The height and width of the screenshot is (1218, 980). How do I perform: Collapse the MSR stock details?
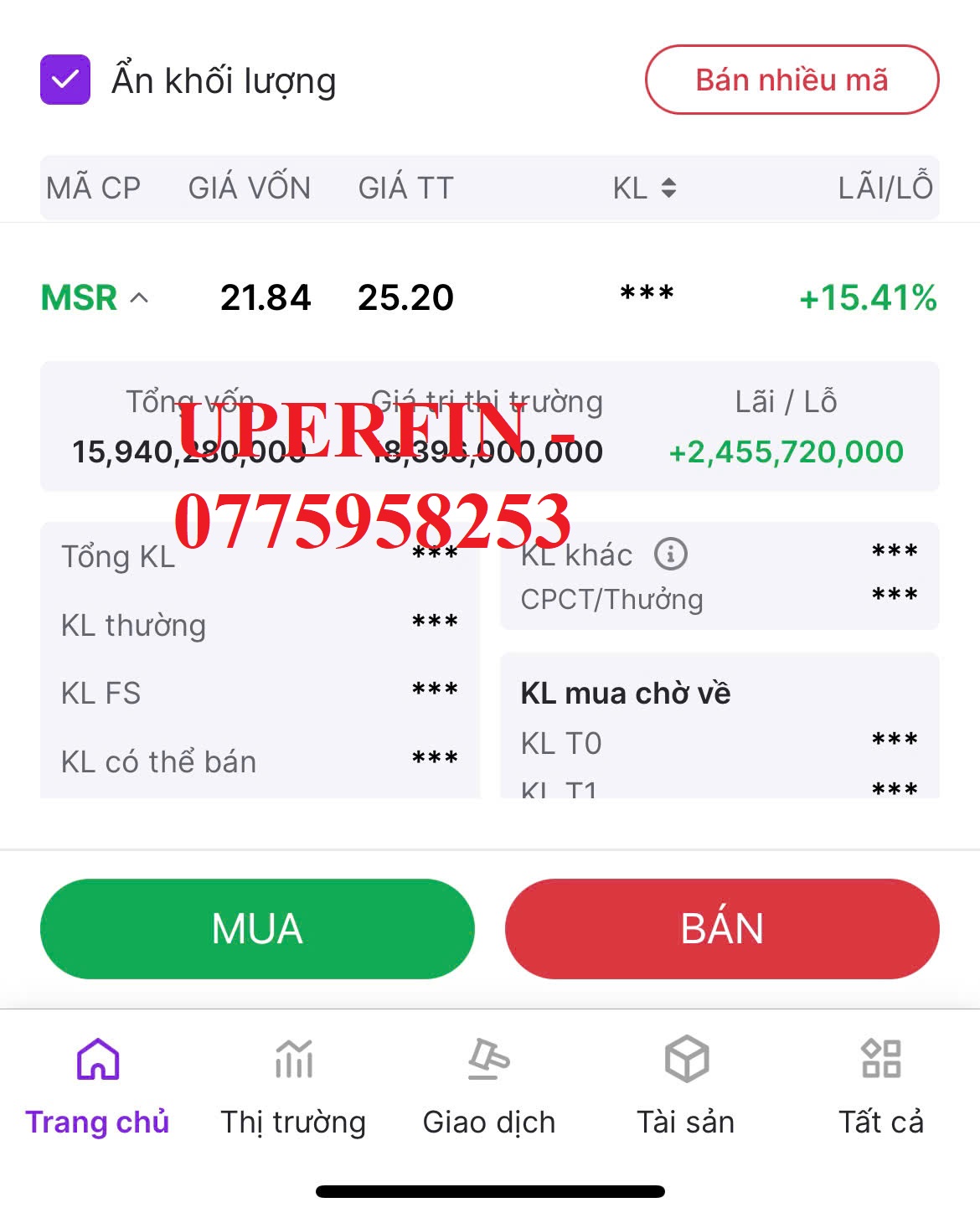pos(140,297)
